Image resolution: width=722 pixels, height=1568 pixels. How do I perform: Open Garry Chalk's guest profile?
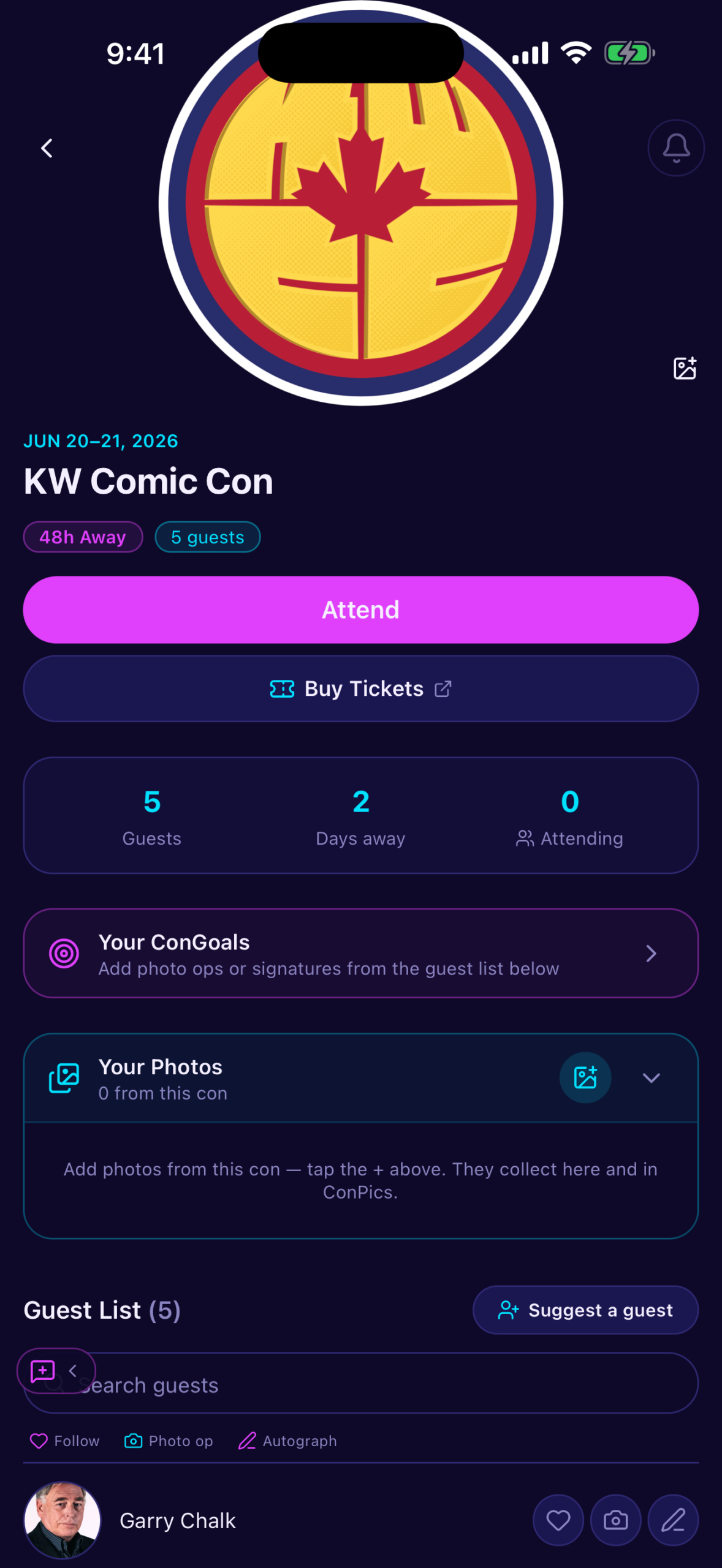pyautogui.click(x=178, y=1520)
